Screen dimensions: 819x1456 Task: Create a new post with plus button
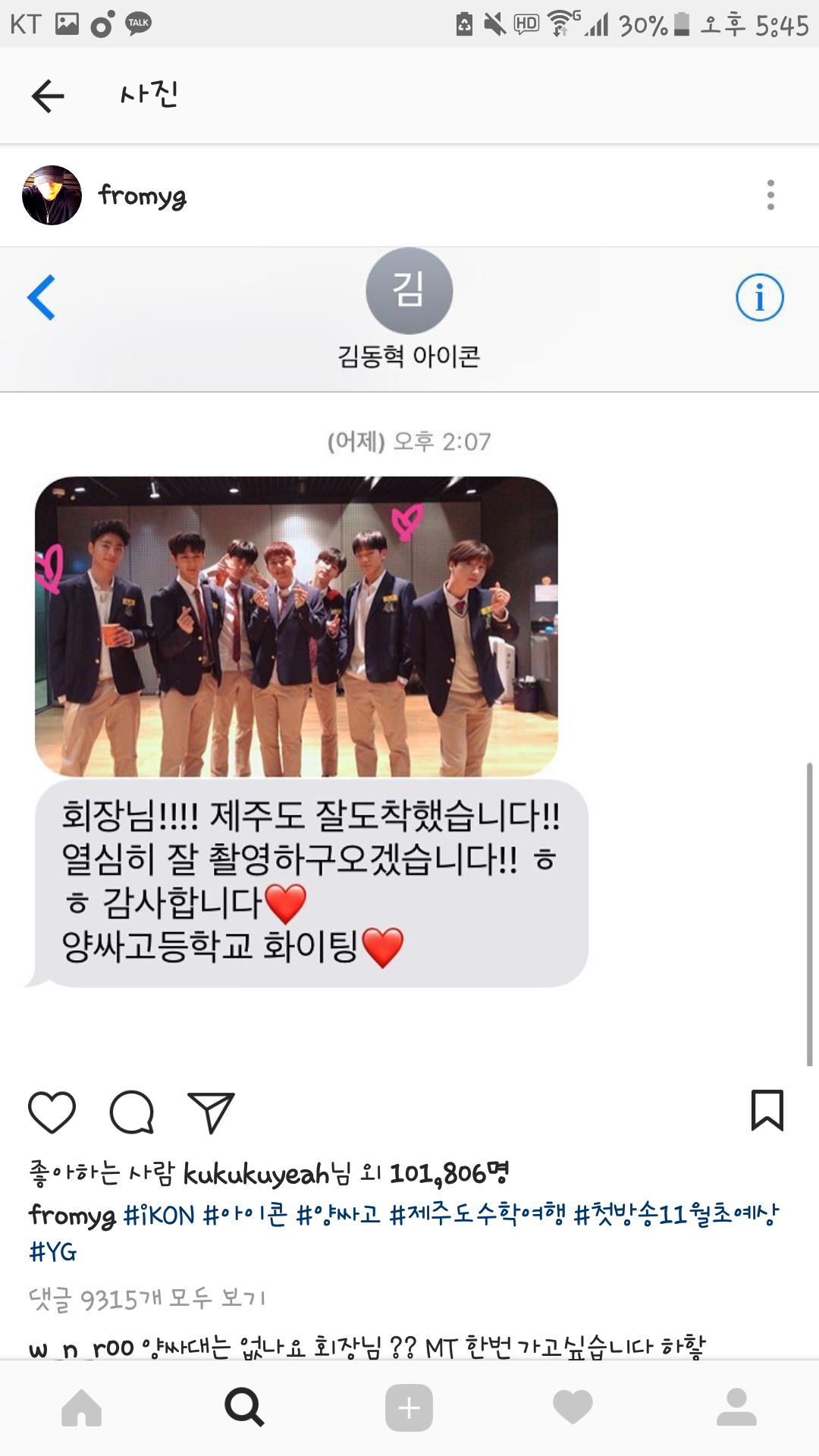click(x=409, y=1407)
